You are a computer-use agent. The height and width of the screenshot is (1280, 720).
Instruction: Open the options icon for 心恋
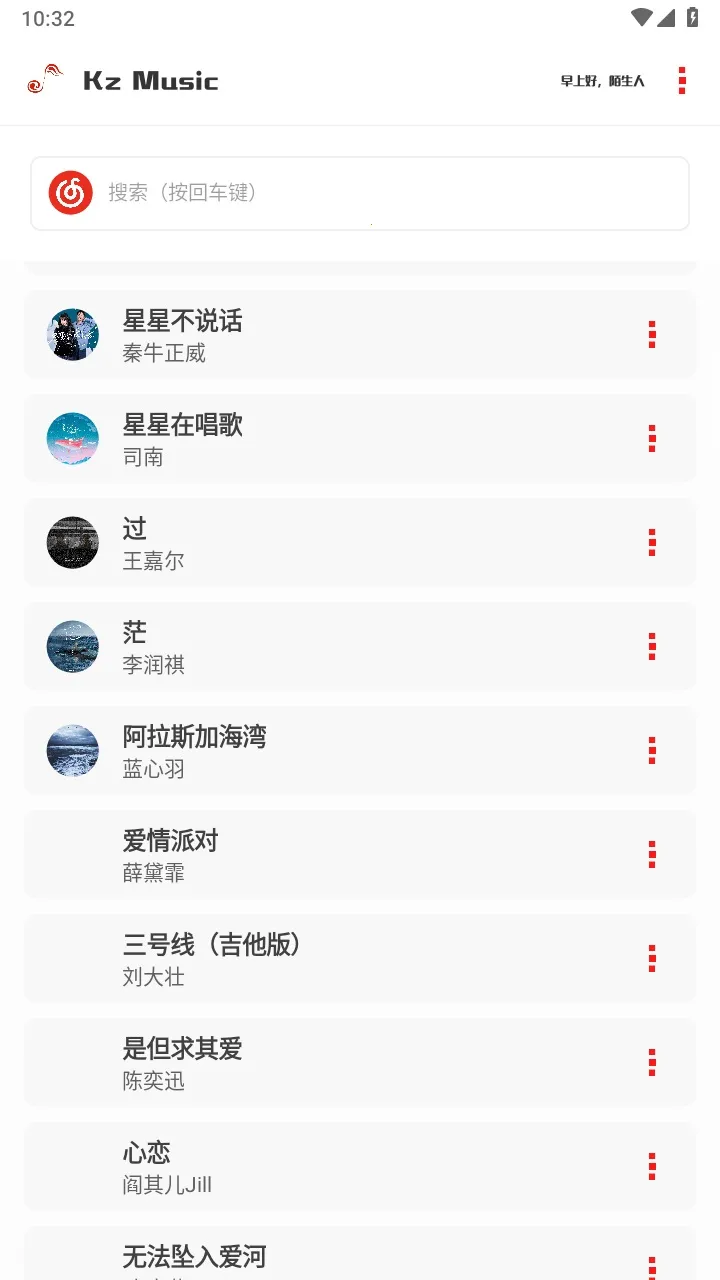click(651, 1166)
